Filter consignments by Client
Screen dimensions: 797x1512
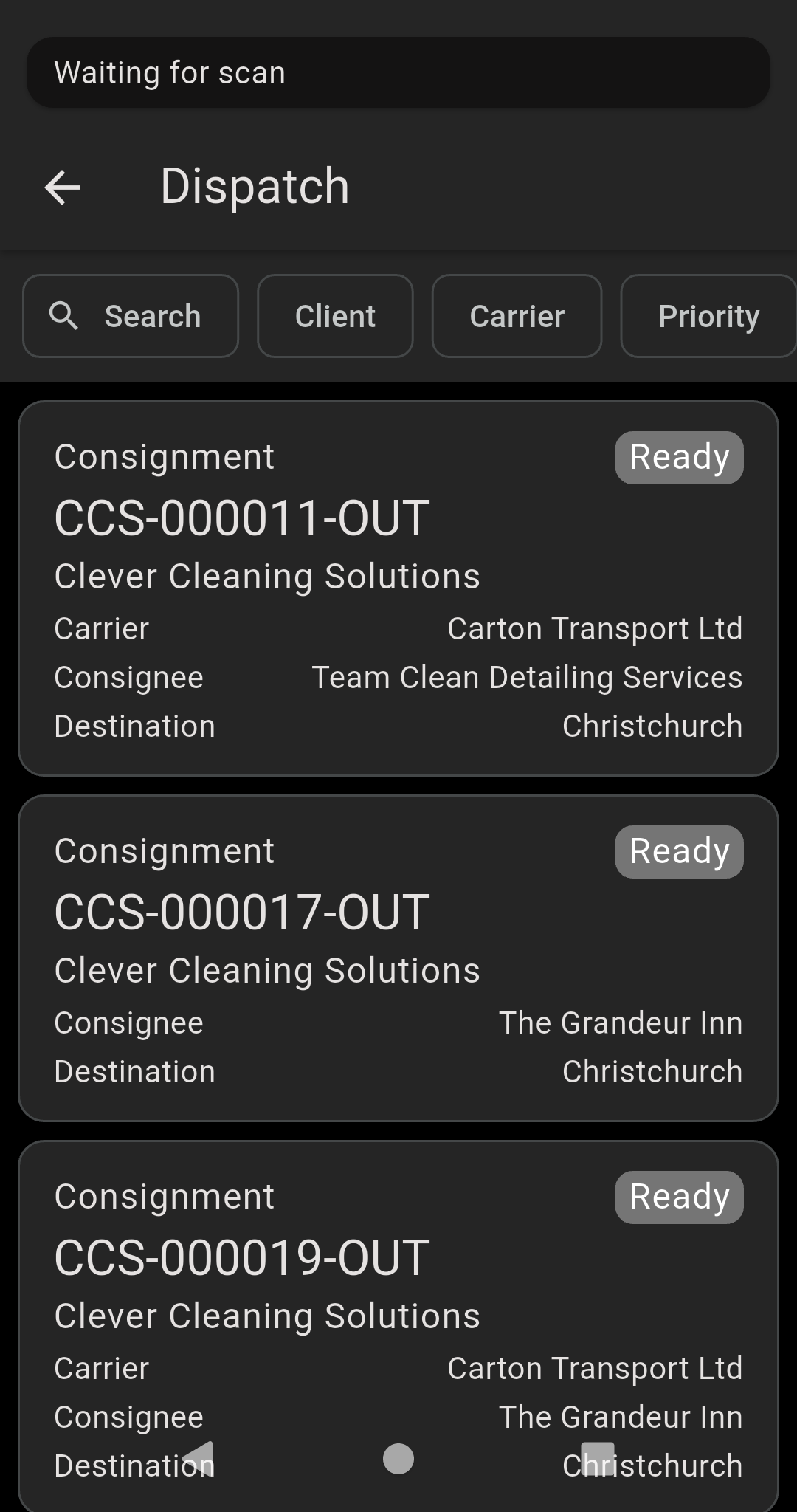tap(335, 316)
